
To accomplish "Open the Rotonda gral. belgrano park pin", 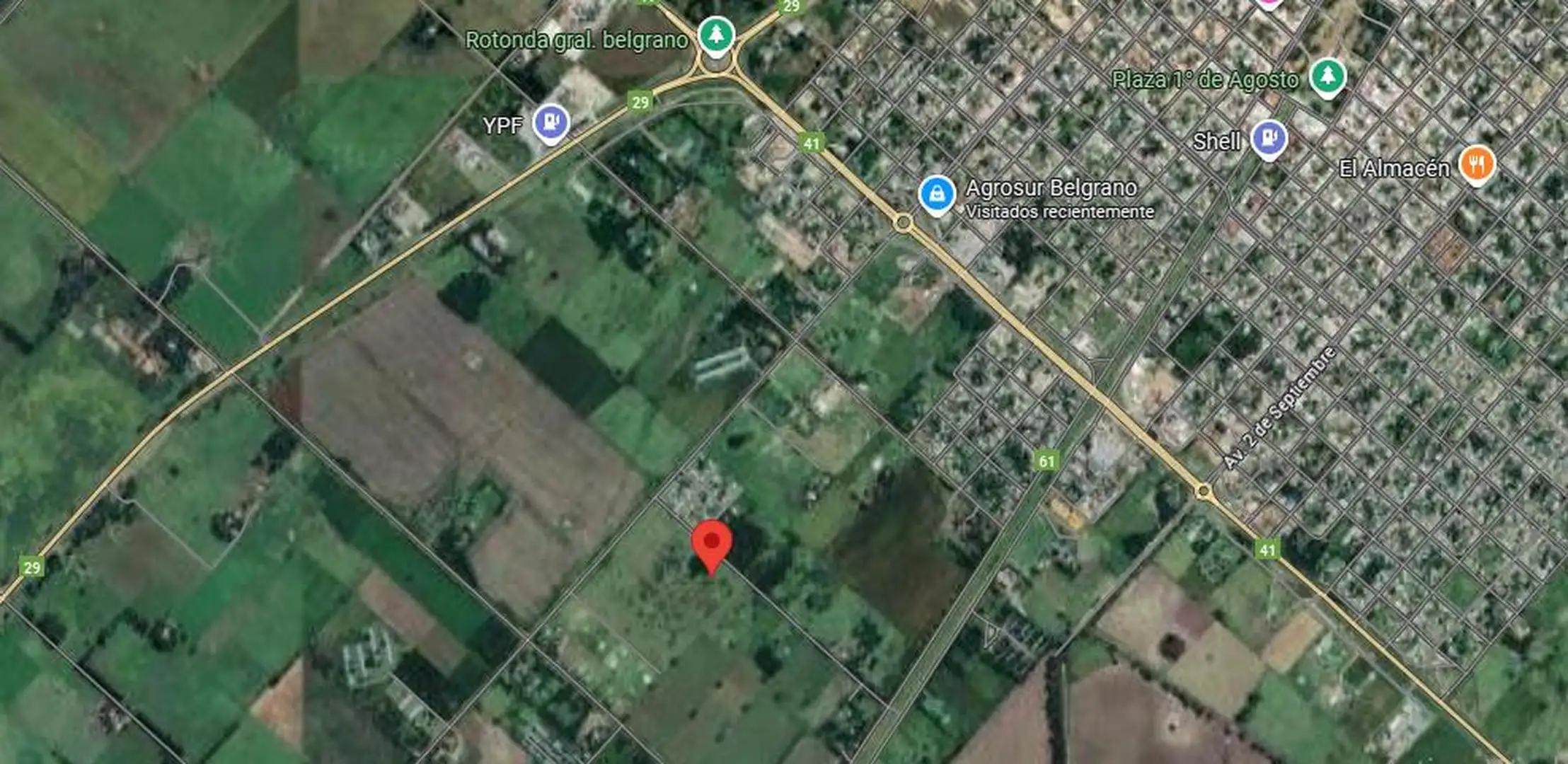I will (x=716, y=35).
